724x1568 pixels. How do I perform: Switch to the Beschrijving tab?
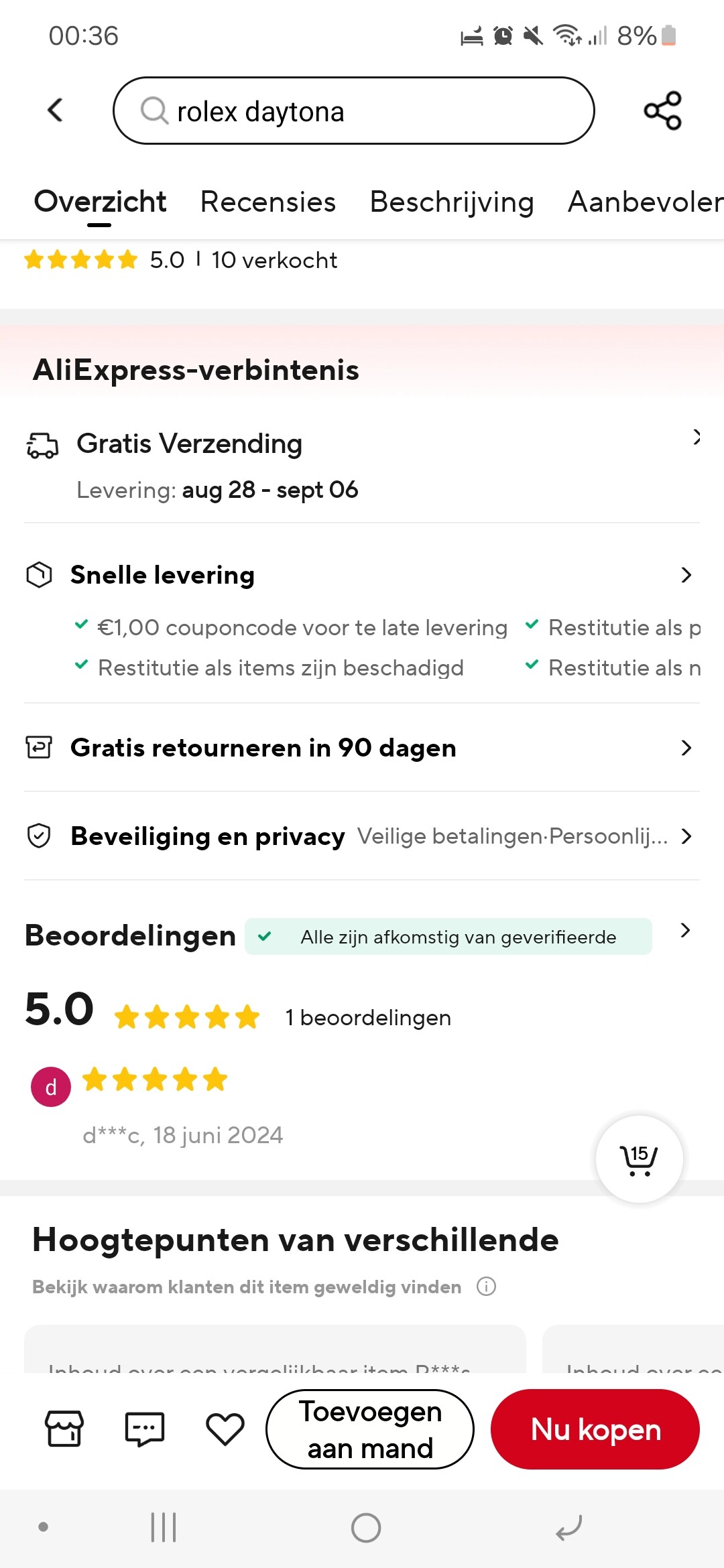coord(452,202)
